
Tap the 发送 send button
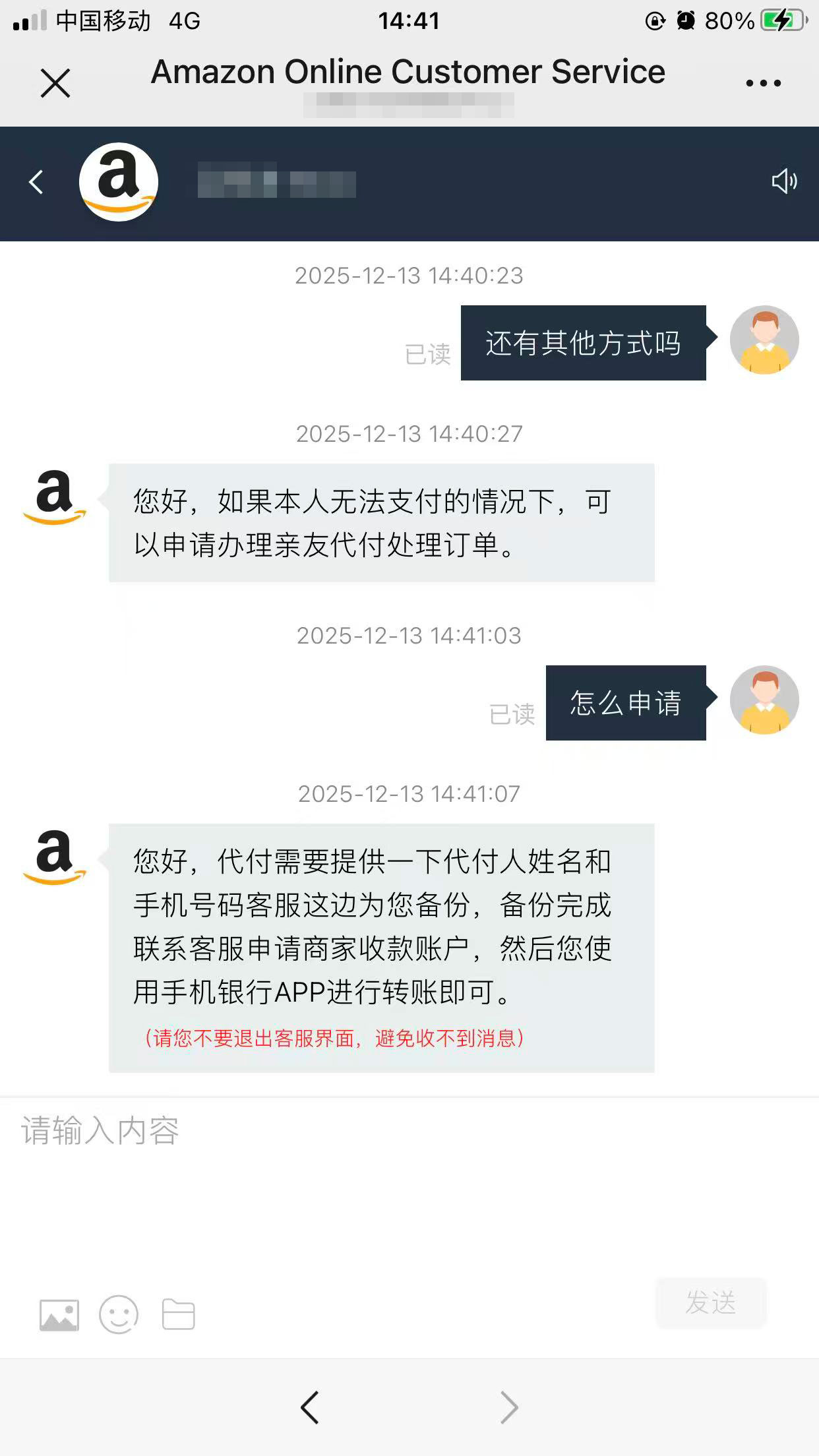coord(710,1302)
